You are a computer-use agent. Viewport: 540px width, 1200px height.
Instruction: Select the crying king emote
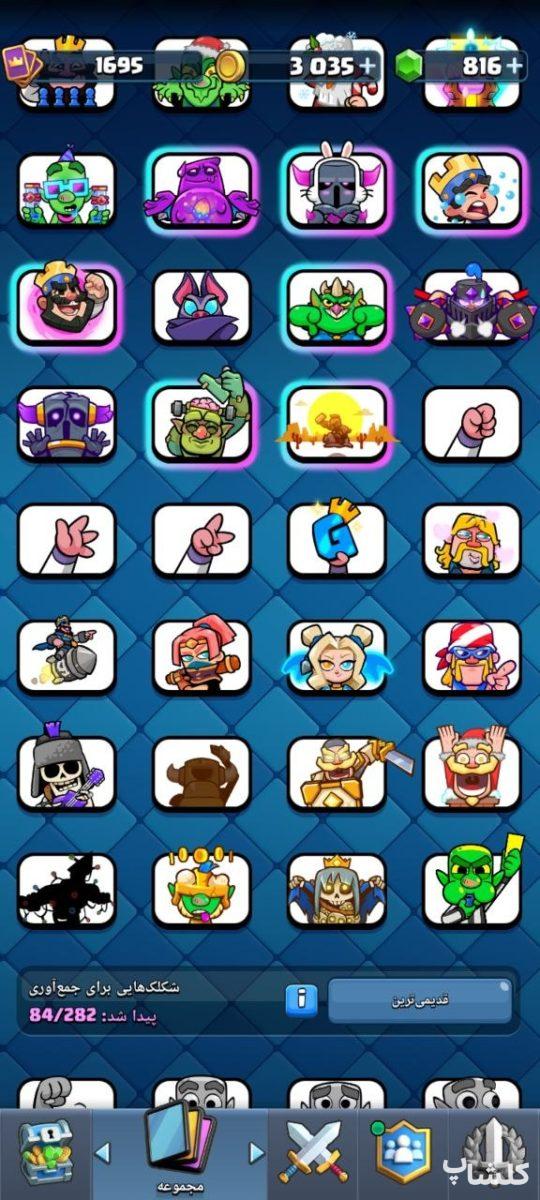click(472, 188)
